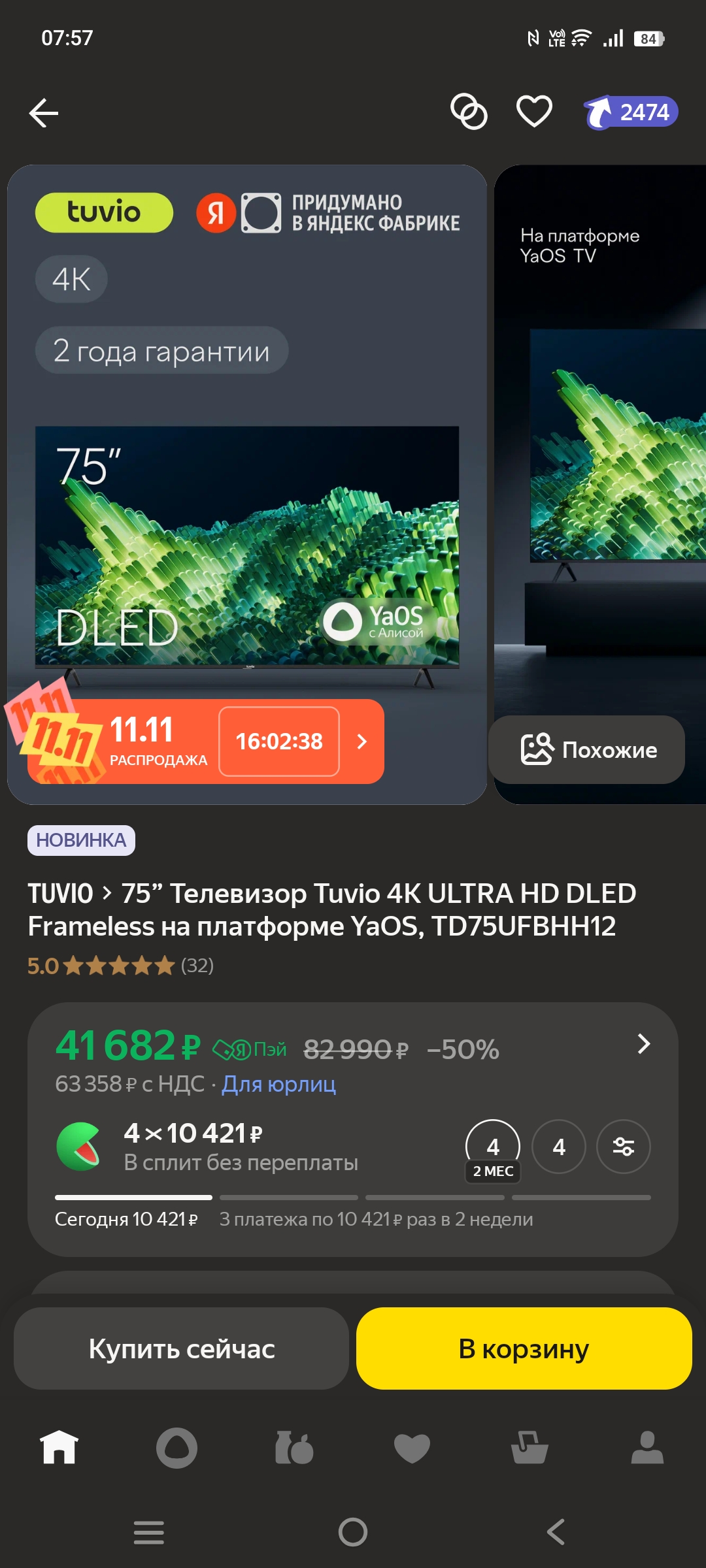Open the profile tab
The image size is (706, 1568).
(x=647, y=1447)
